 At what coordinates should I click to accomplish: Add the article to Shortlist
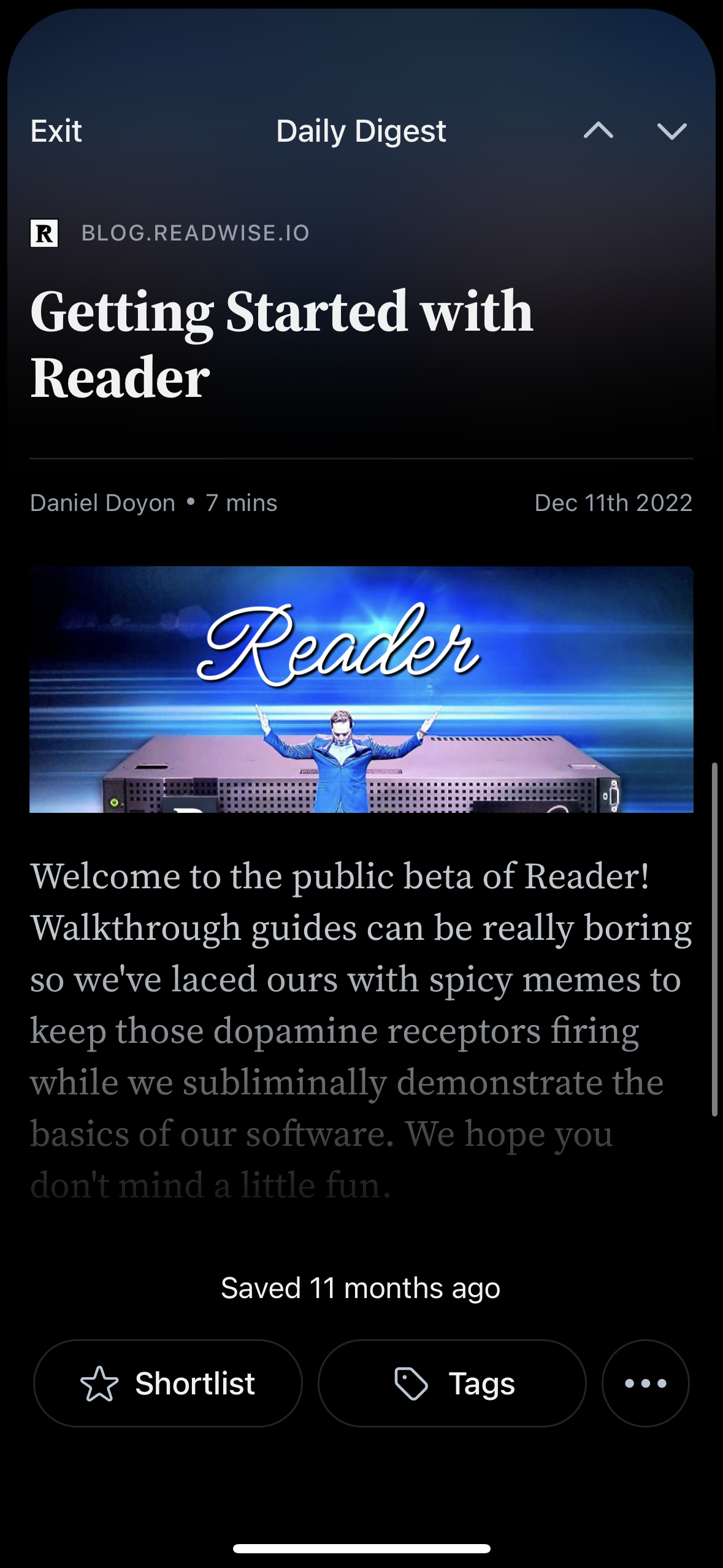[x=167, y=1383]
